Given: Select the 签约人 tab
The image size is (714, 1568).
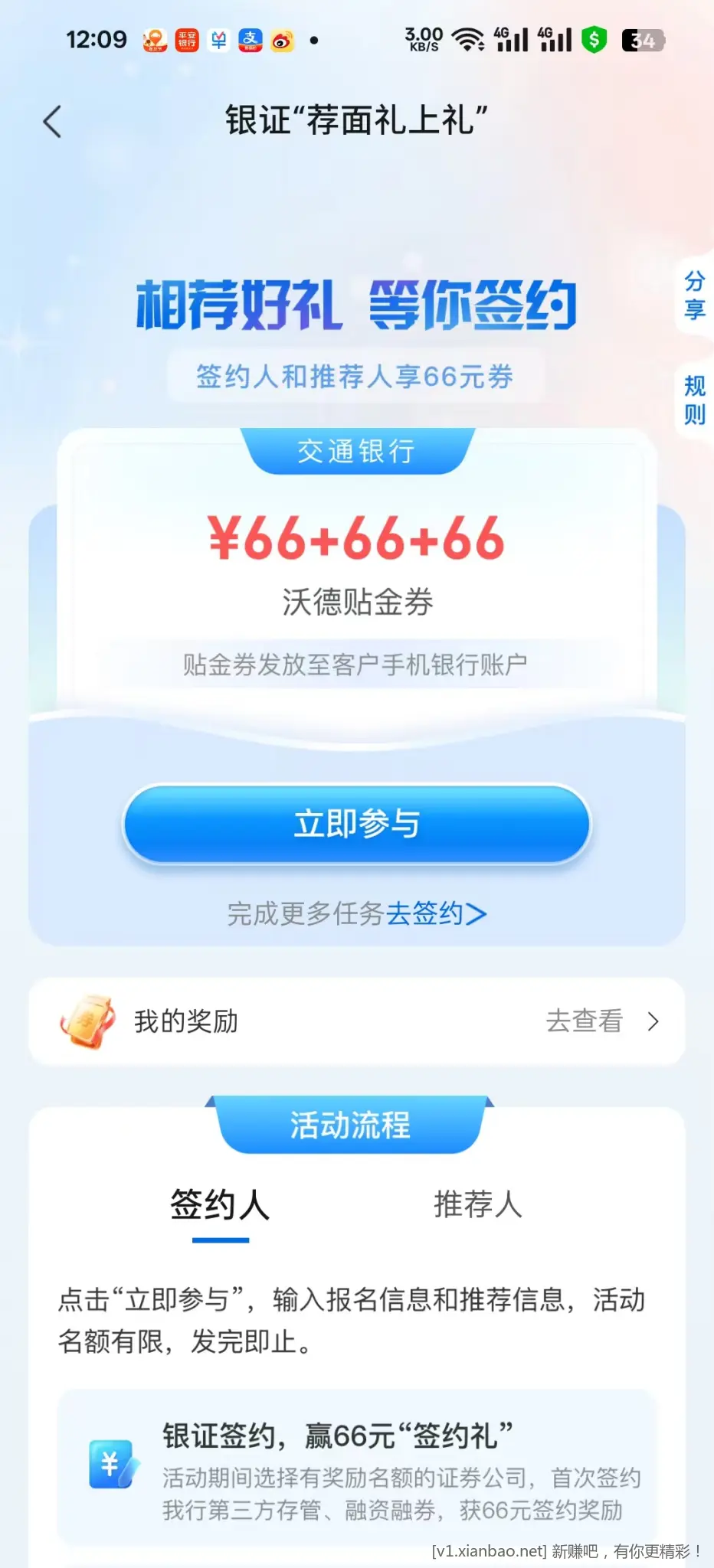Looking at the screenshot, I should 220,1205.
